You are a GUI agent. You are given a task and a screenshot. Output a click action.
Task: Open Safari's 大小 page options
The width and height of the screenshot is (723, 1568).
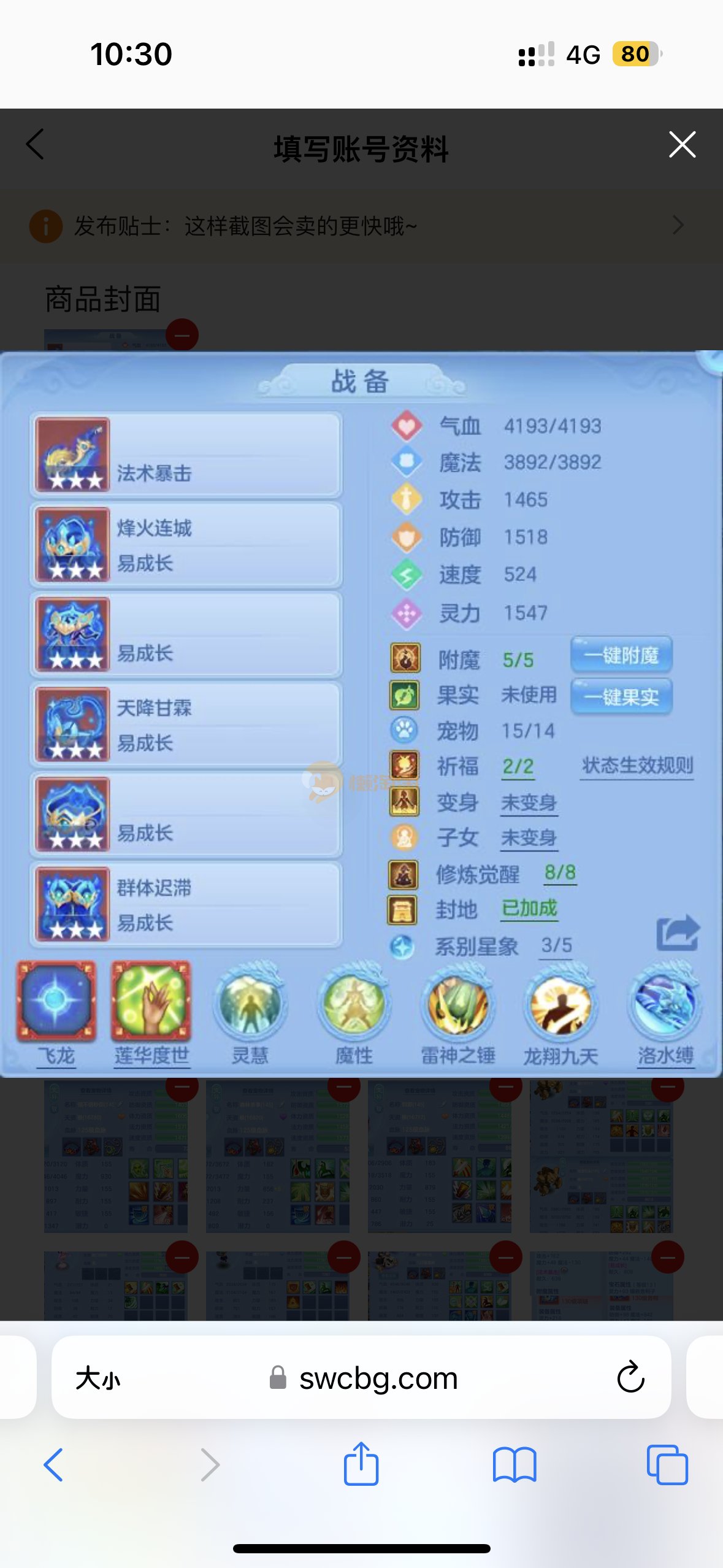coord(98,1378)
